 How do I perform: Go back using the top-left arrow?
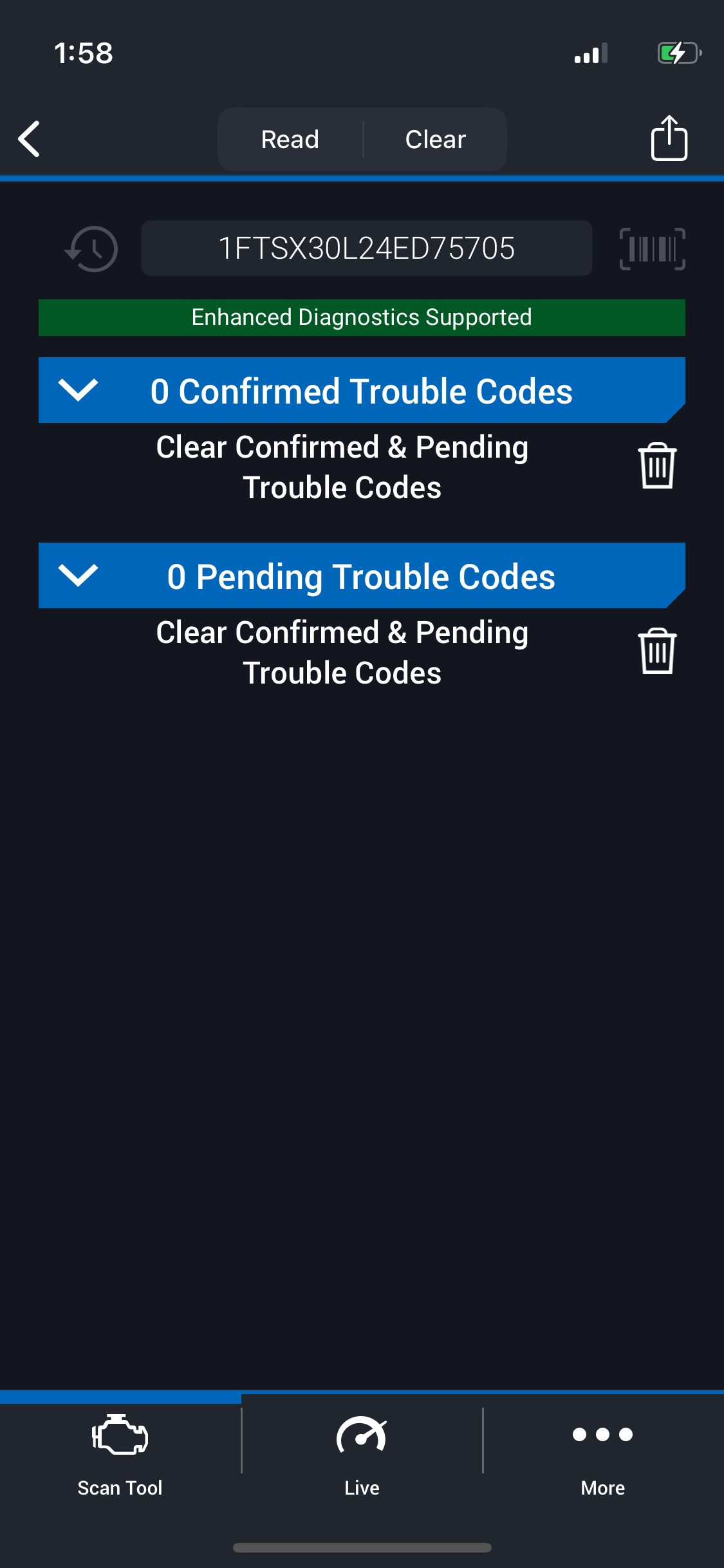click(30, 139)
